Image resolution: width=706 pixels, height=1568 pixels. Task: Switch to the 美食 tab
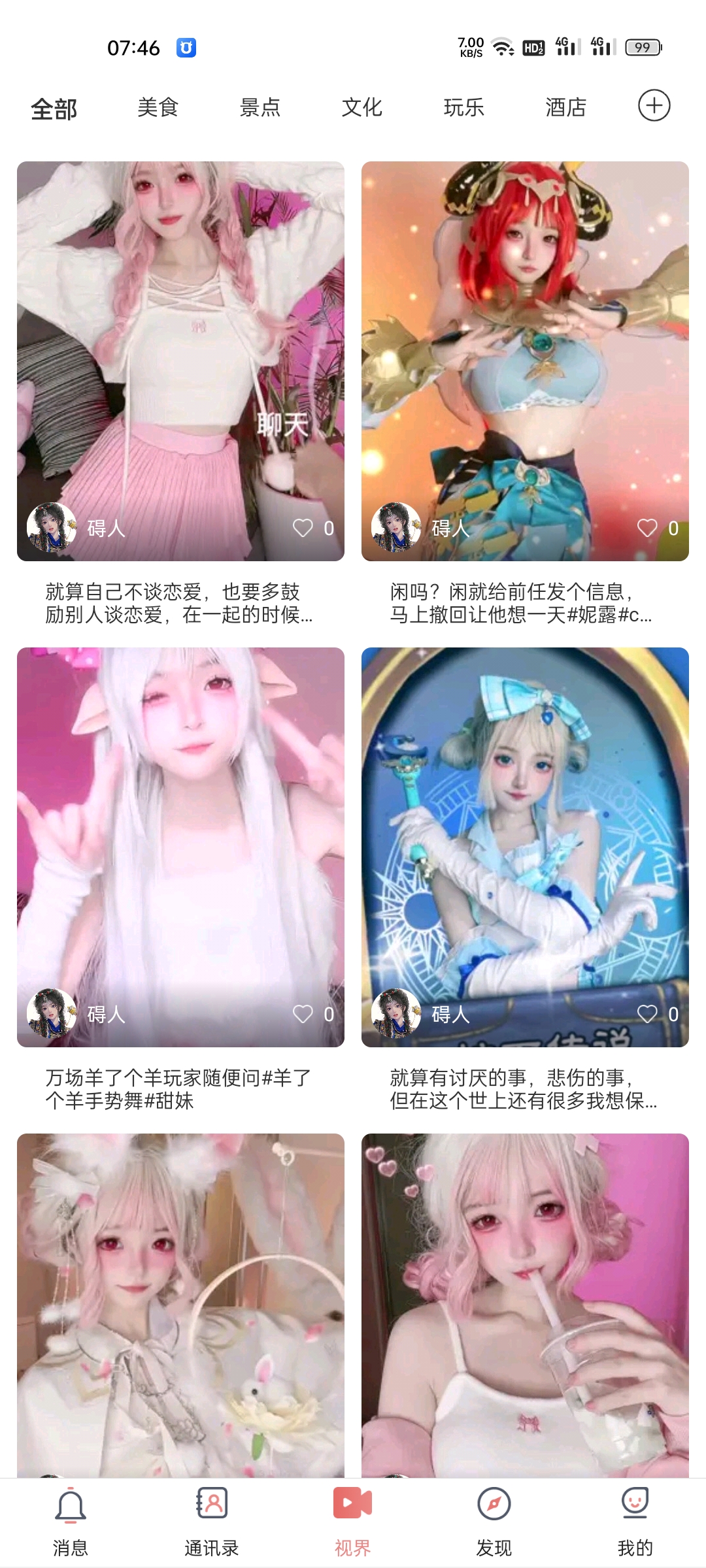click(x=158, y=107)
